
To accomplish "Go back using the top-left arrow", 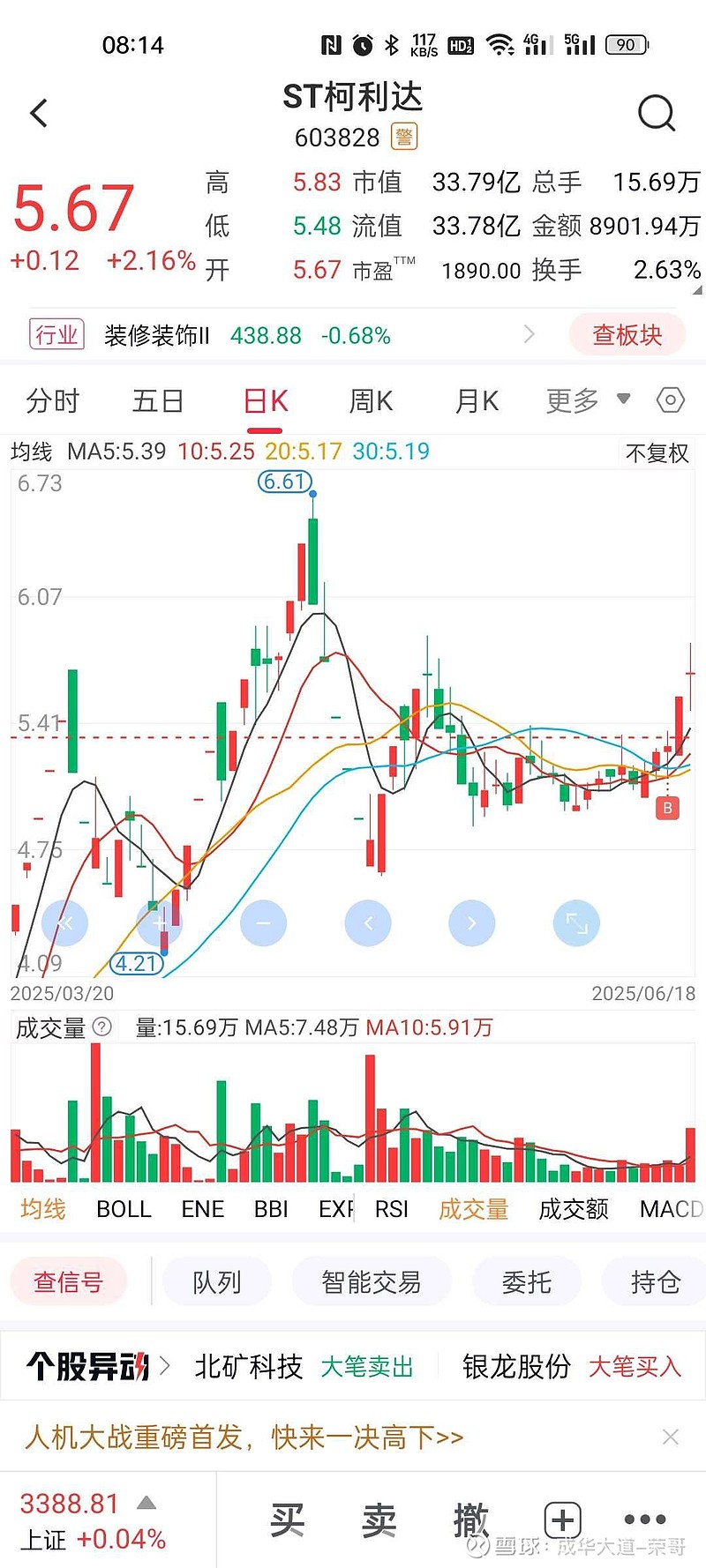I will (39, 113).
